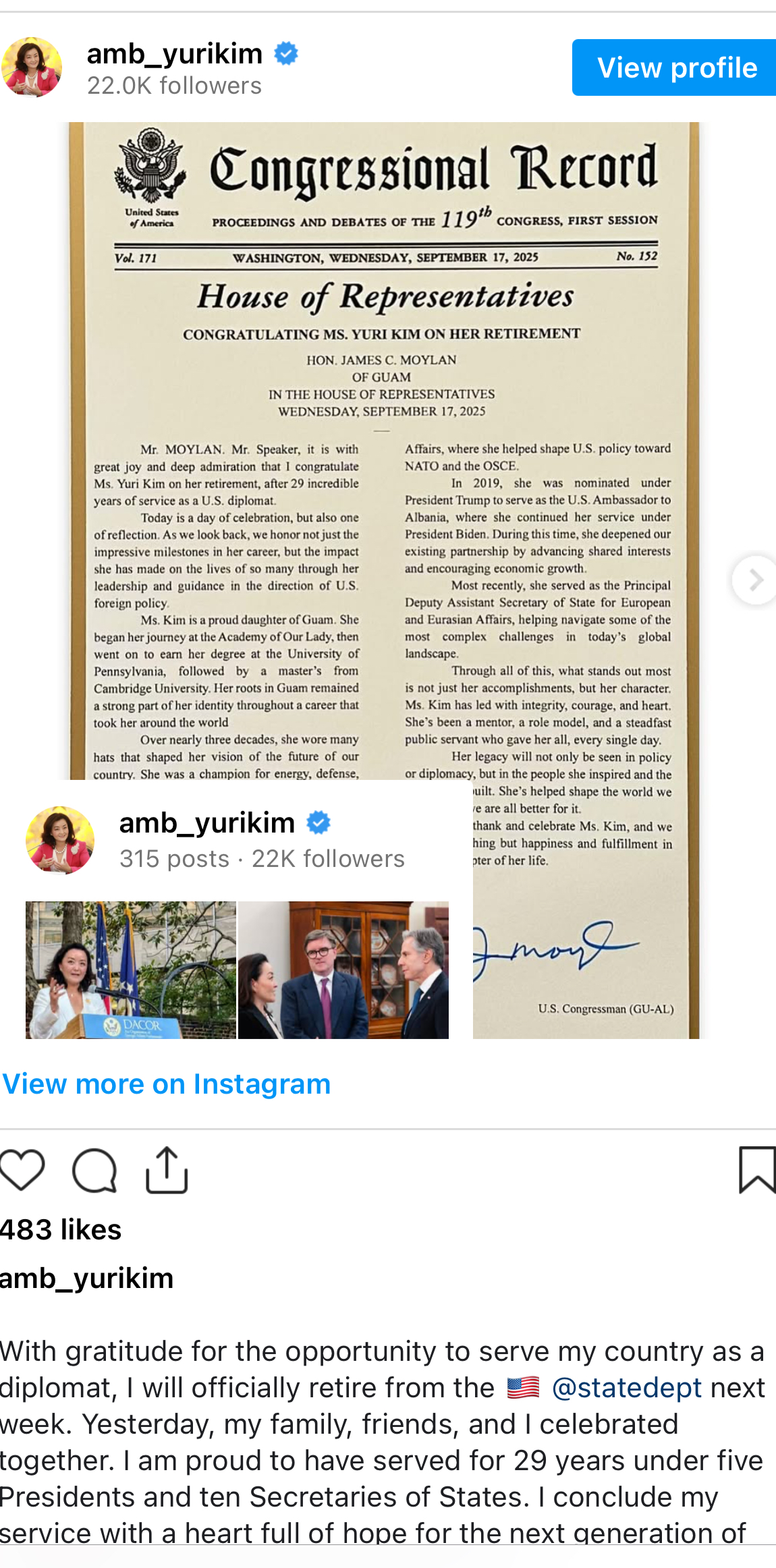The height and width of the screenshot is (1568, 776).
Task: Open comments on this post
Action: click(94, 1170)
